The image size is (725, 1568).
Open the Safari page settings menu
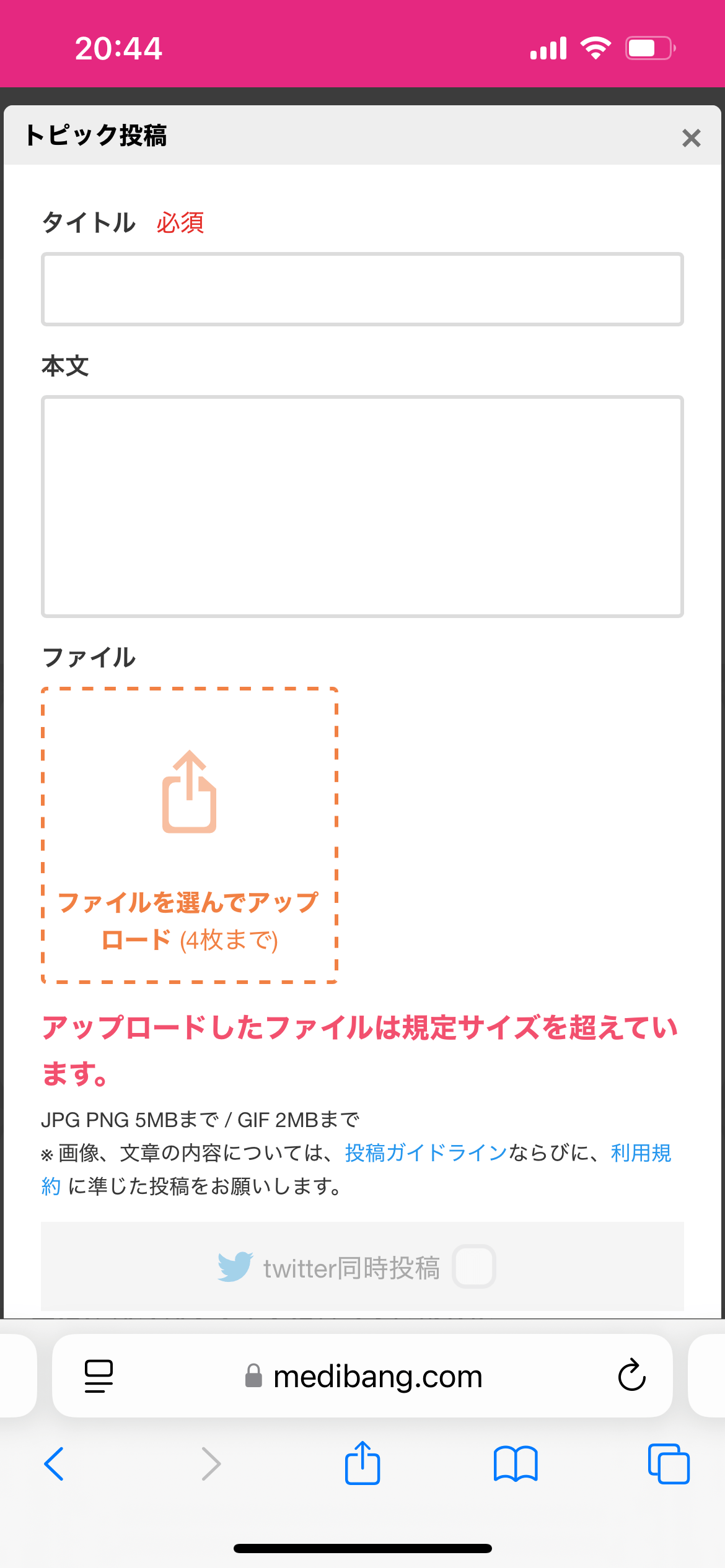99,1376
